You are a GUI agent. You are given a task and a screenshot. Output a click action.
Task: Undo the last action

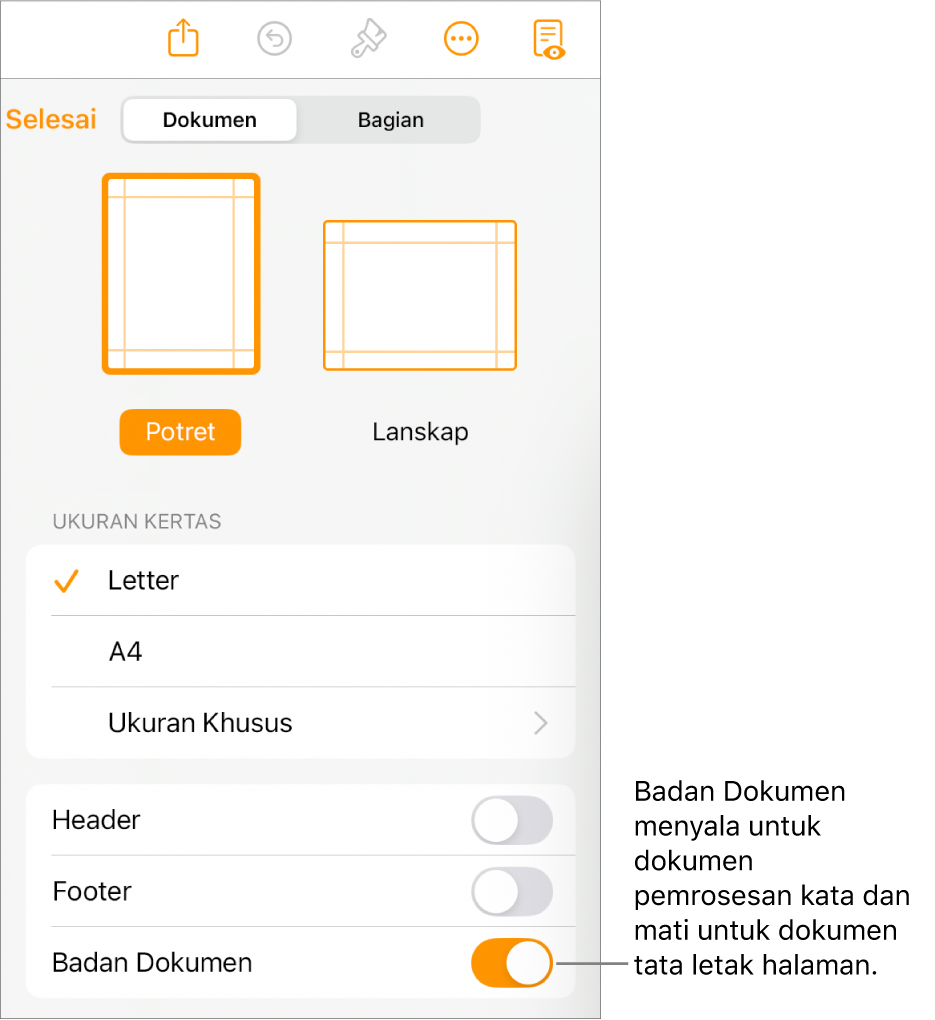pos(274,39)
